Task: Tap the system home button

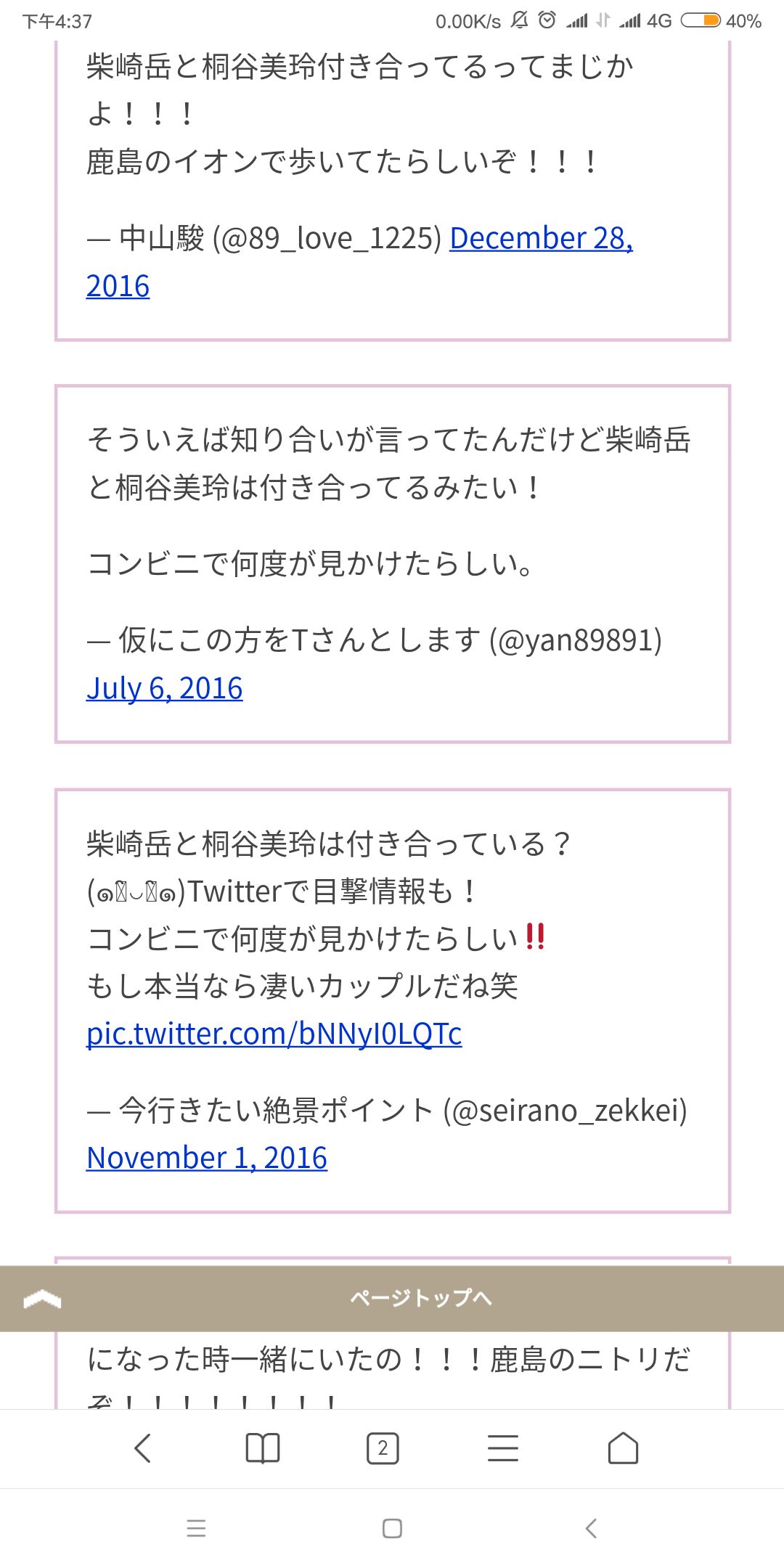Action: point(392,1529)
